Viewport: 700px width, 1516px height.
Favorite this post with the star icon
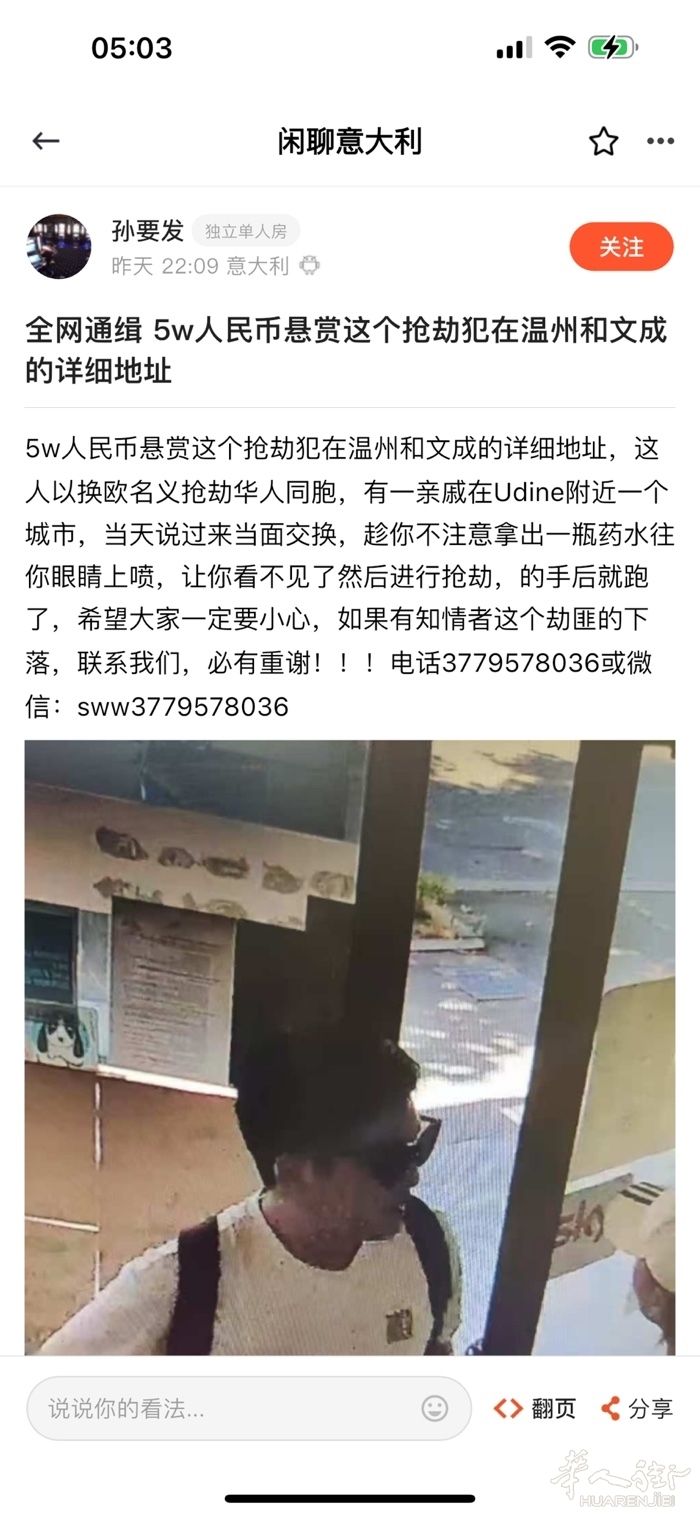[603, 141]
